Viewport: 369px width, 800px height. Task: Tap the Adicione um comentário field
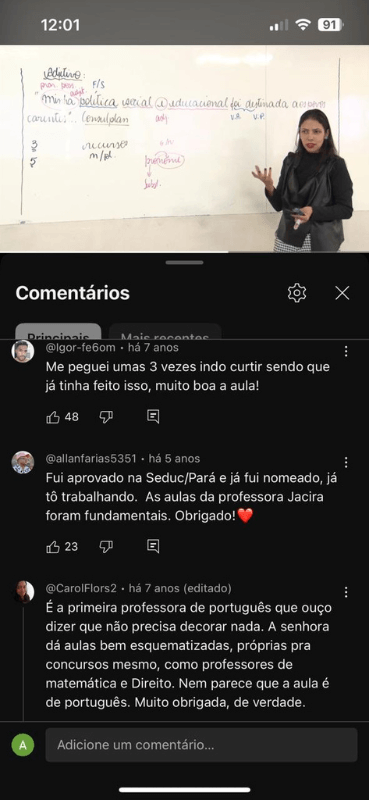pos(201,745)
